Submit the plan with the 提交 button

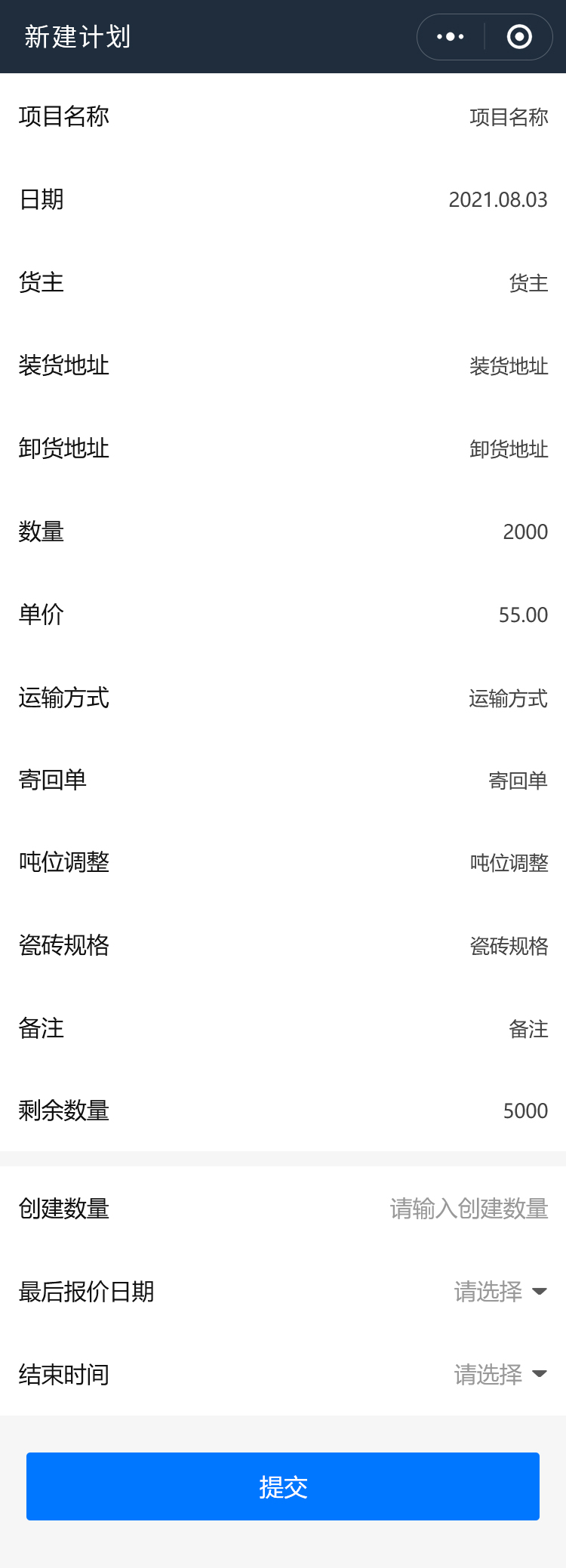click(x=283, y=1486)
